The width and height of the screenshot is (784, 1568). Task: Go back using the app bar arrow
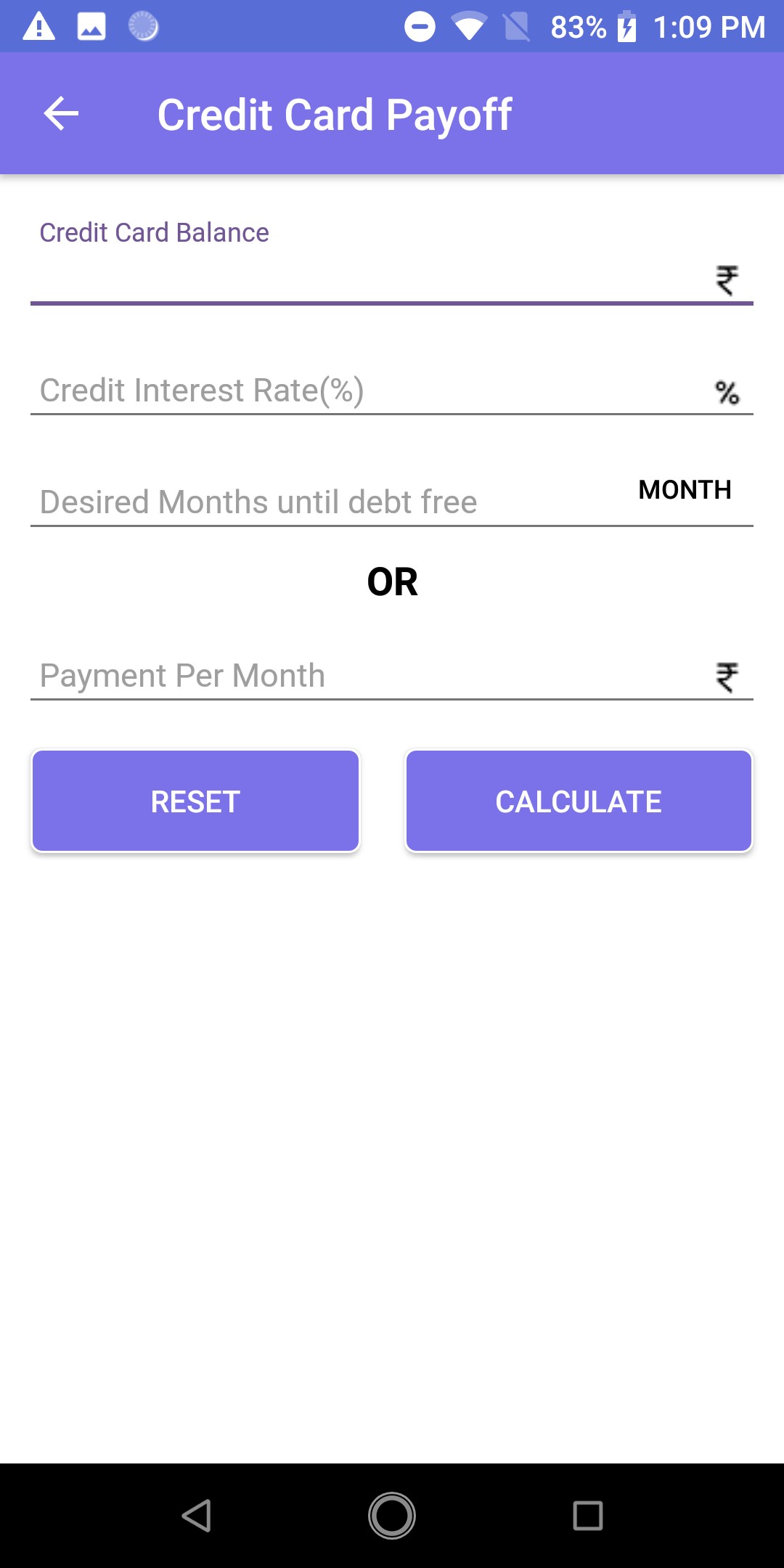61,114
